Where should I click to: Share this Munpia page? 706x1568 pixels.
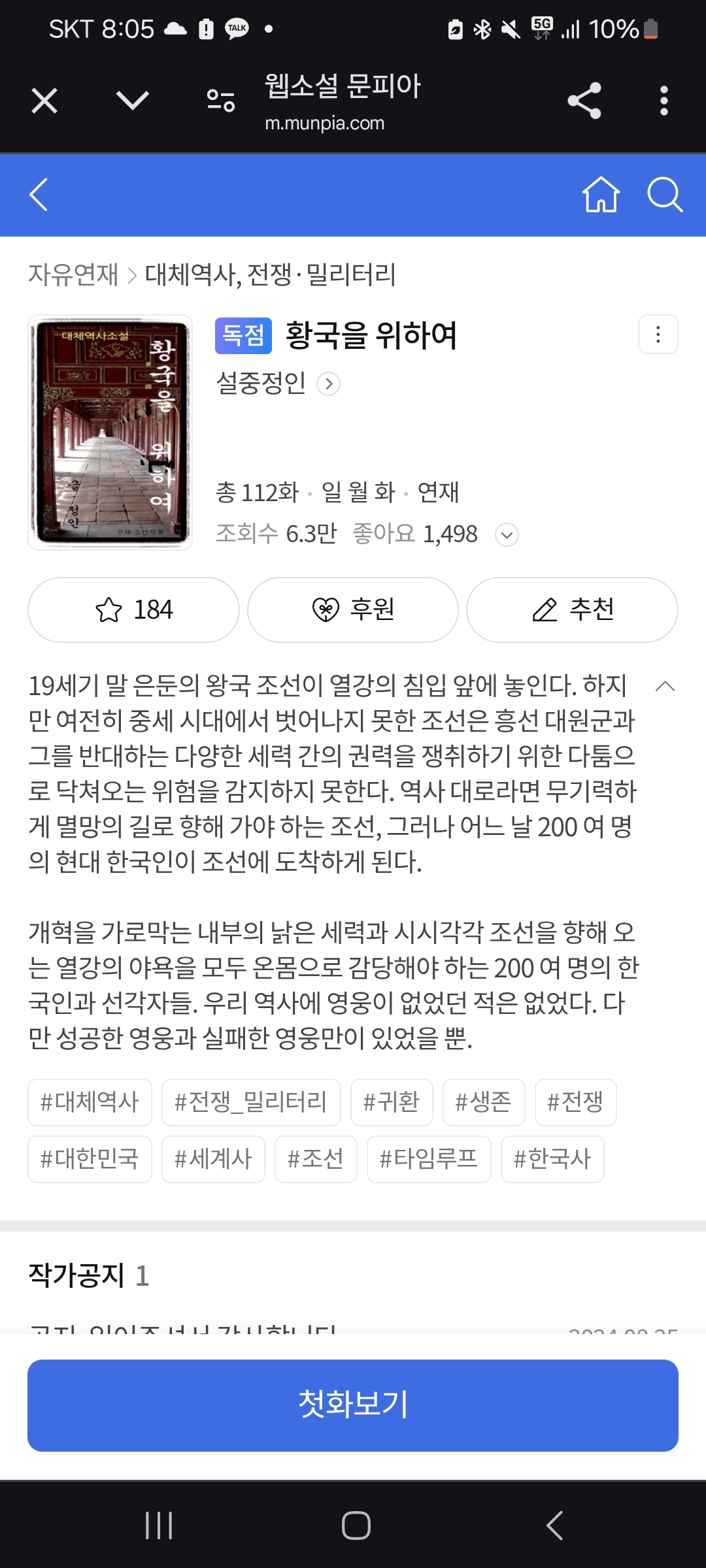(584, 101)
